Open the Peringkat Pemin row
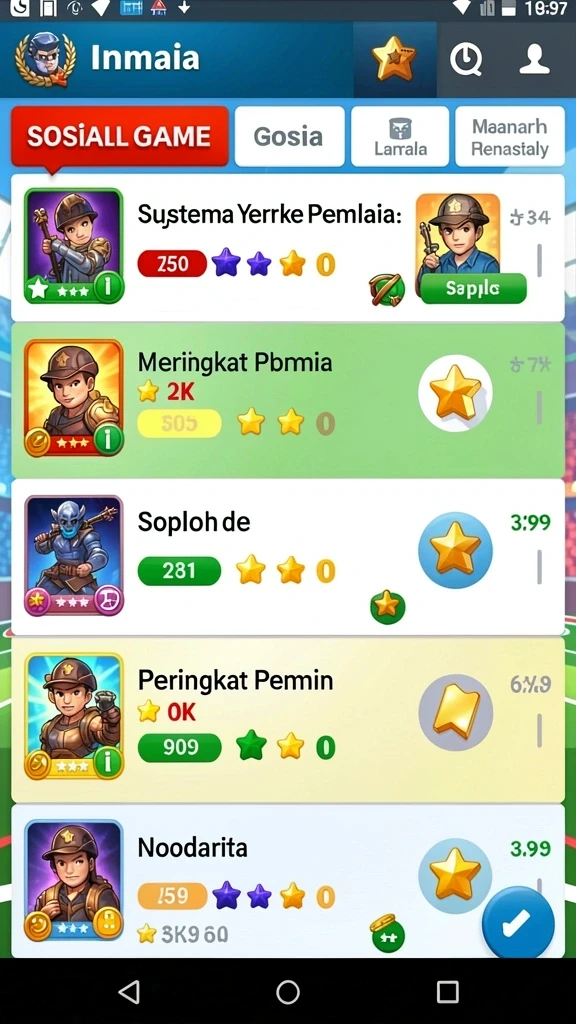Image resolution: width=576 pixels, height=1024 pixels. 288,720
